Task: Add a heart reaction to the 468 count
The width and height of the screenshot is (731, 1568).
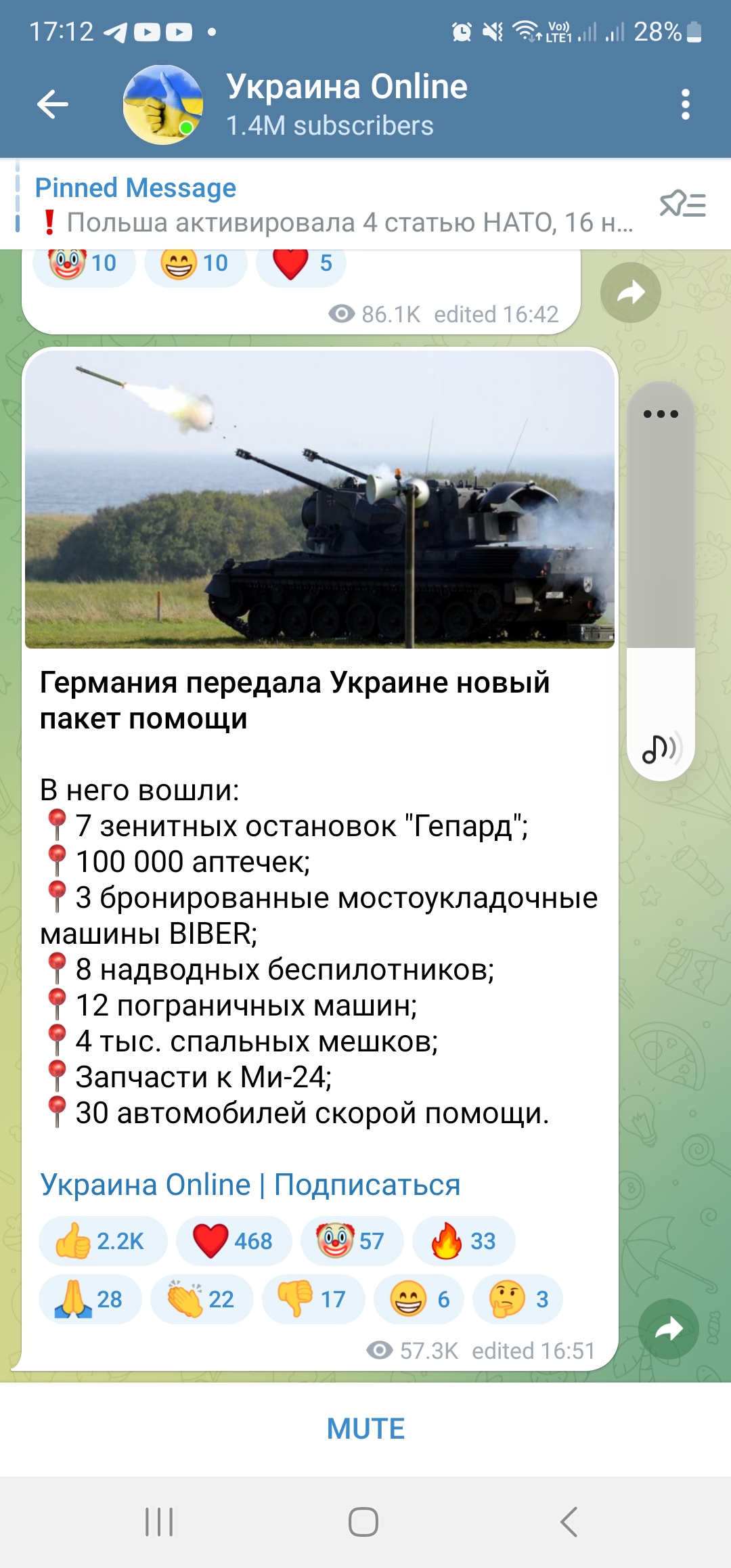Action: coord(234,1241)
